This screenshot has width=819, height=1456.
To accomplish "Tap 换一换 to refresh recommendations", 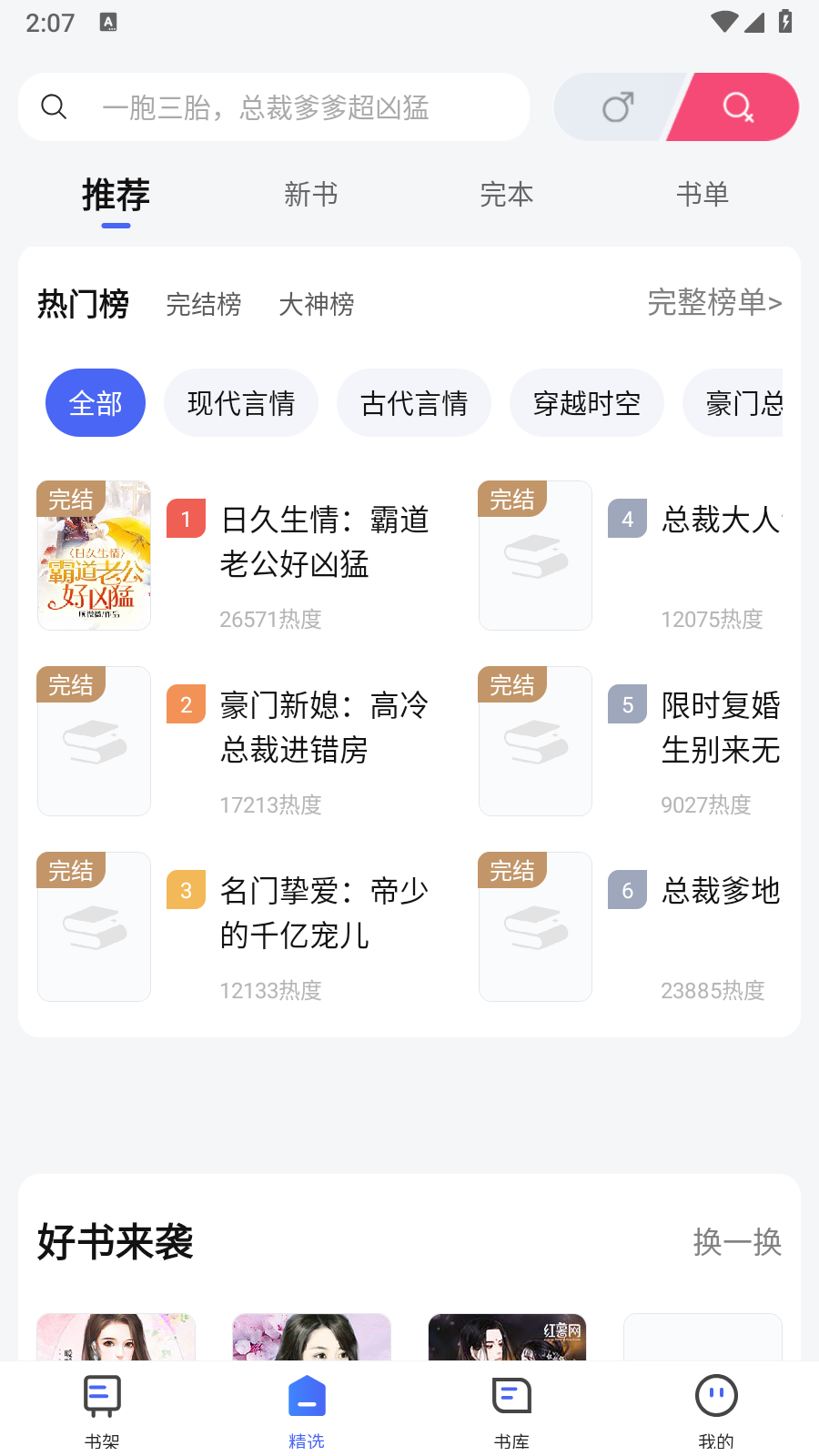I will click(738, 1241).
